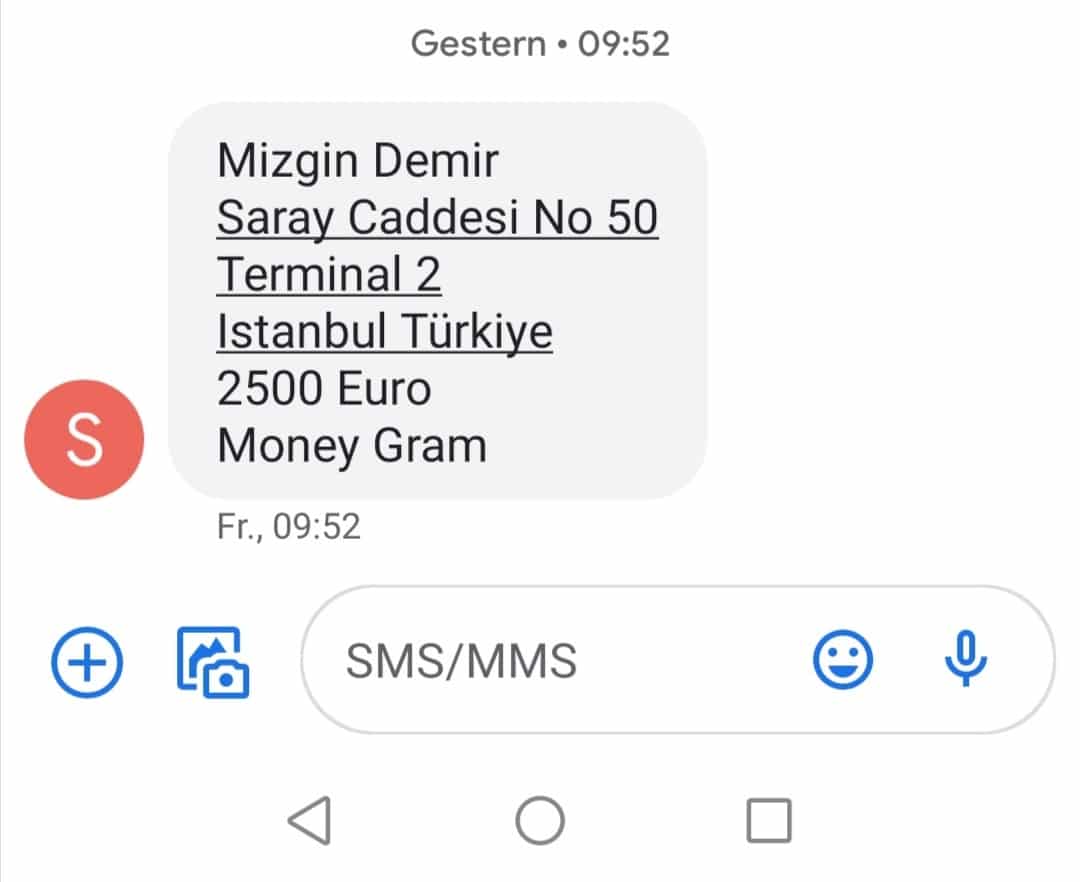Attach a photo from gallery or camera
This screenshot has height=882, width=1080.
212,661
